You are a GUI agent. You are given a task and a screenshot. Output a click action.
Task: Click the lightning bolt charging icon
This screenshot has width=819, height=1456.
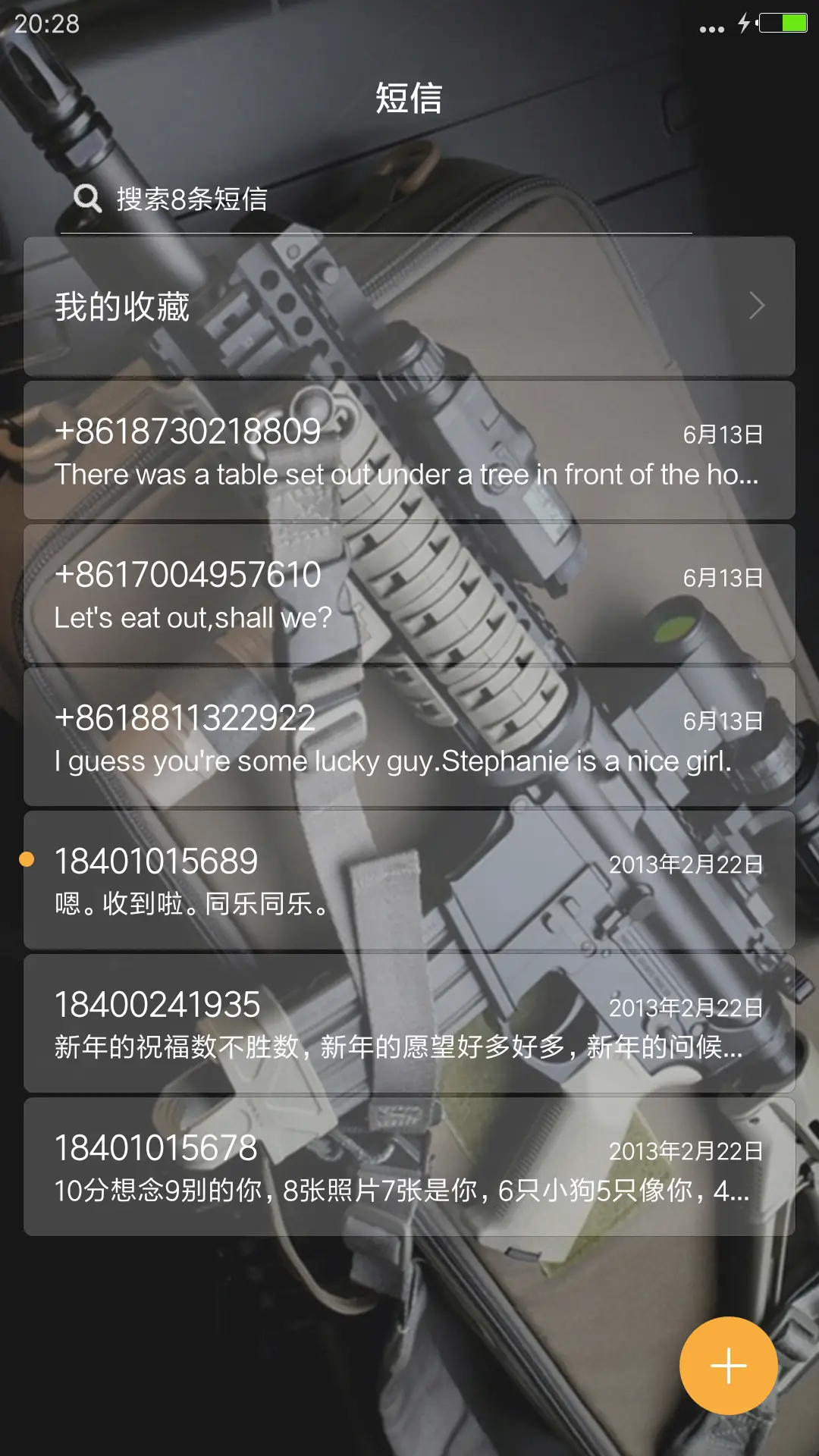(x=744, y=24)
